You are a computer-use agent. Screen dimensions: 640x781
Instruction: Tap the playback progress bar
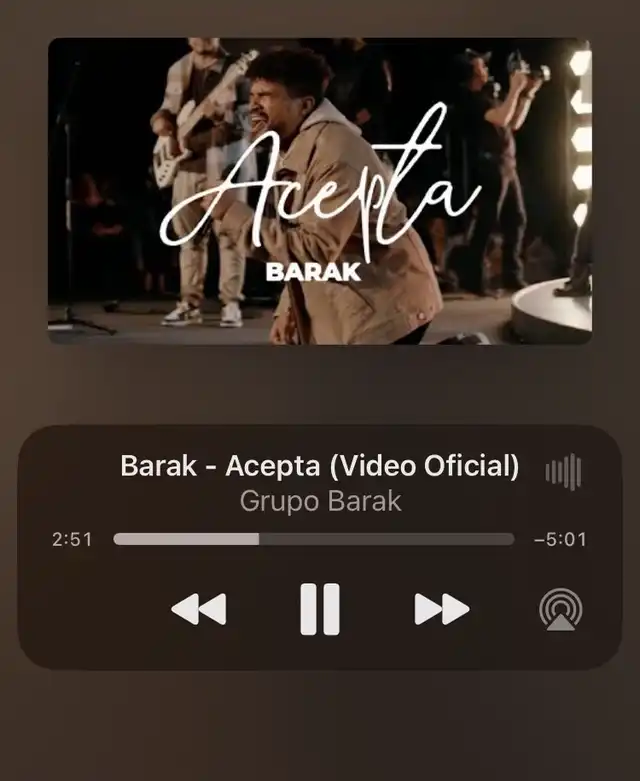pyautogui.click(x=314, y=539)
